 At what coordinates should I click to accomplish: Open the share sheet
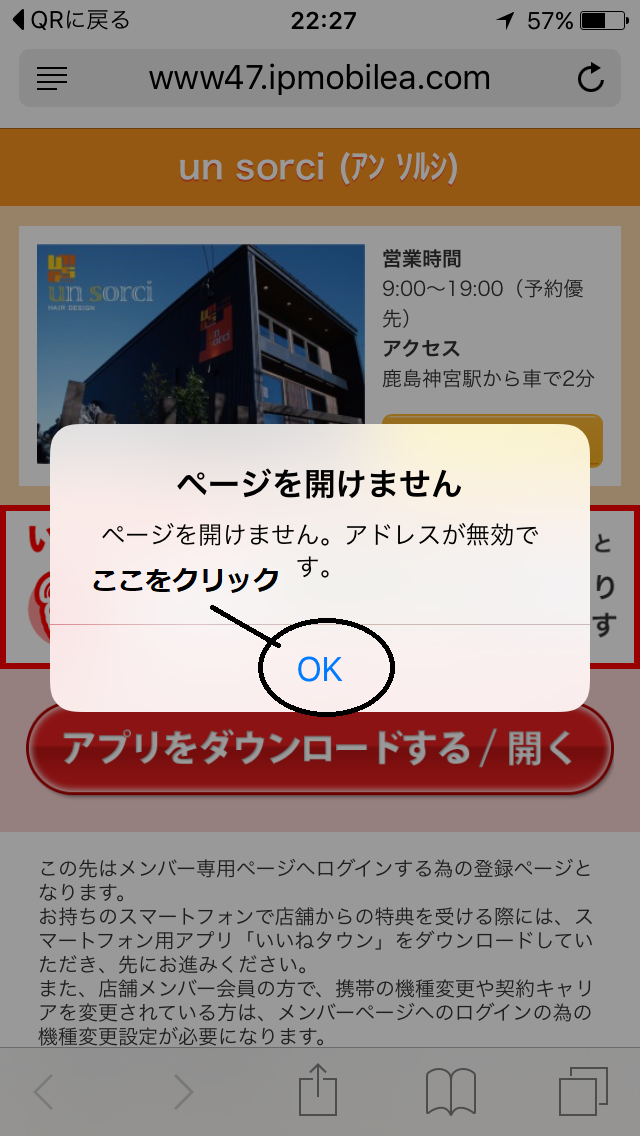click(318, 1090)
